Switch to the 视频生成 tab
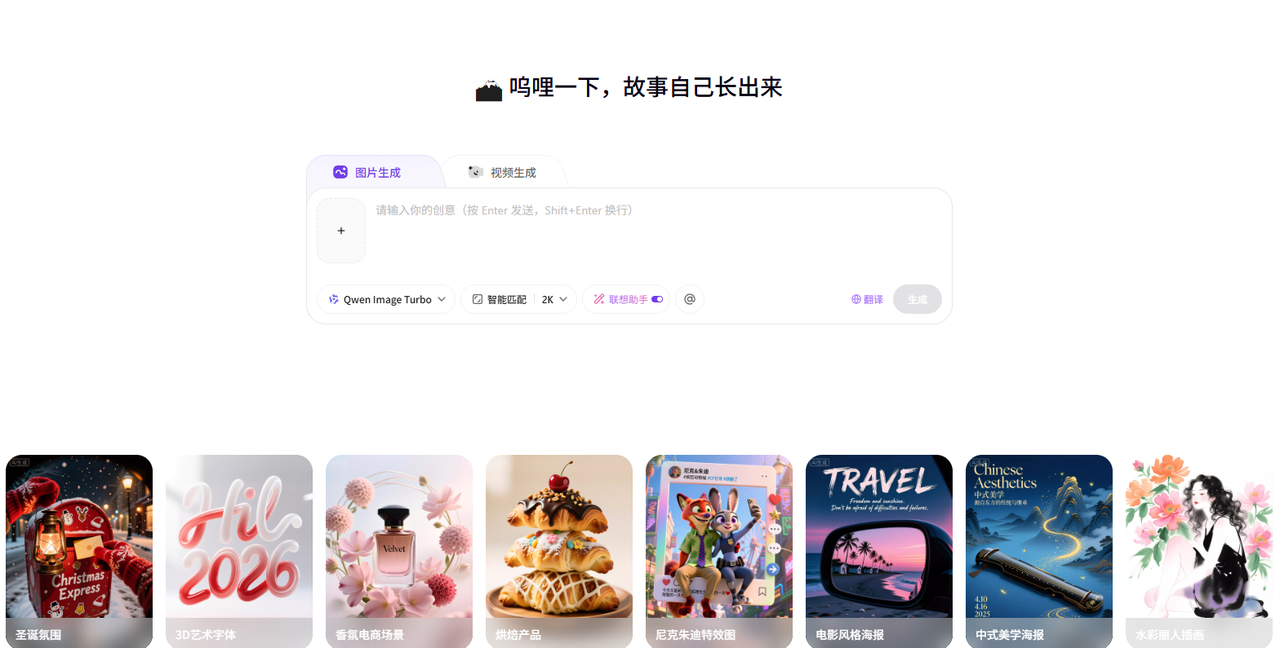 [x=502, y=172]
